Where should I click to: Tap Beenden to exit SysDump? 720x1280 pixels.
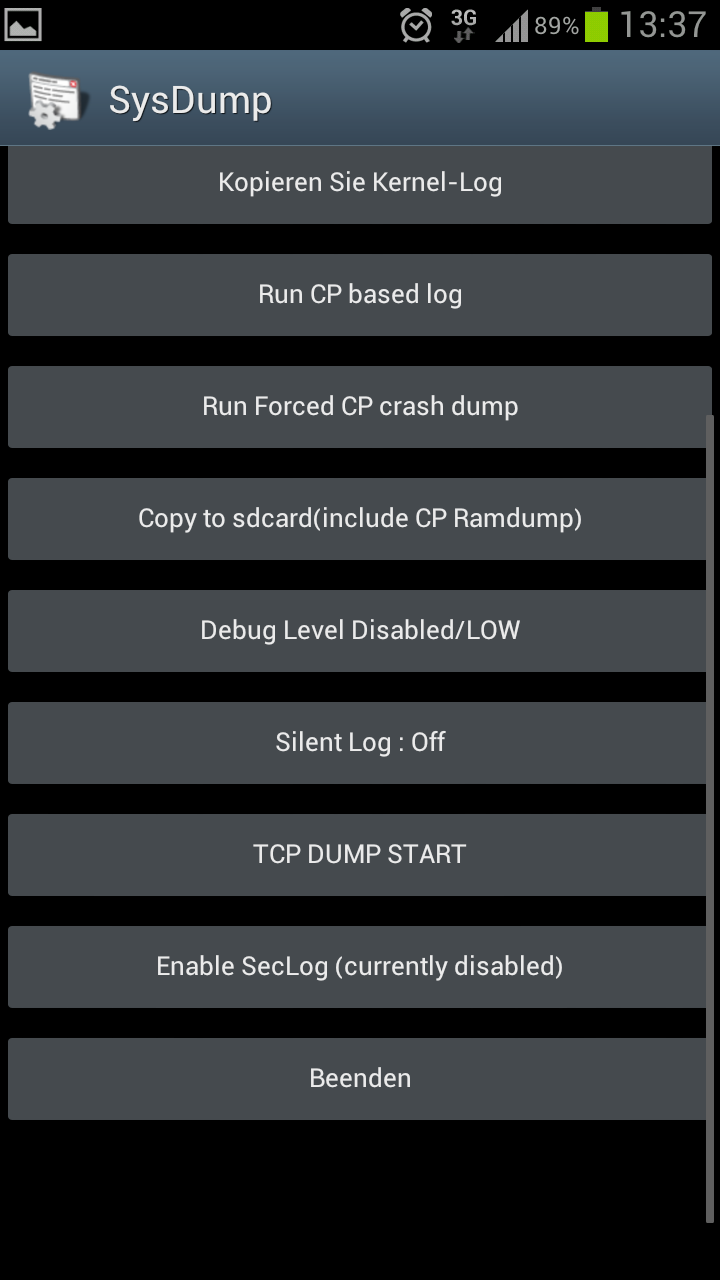(x=360, y=1079)
